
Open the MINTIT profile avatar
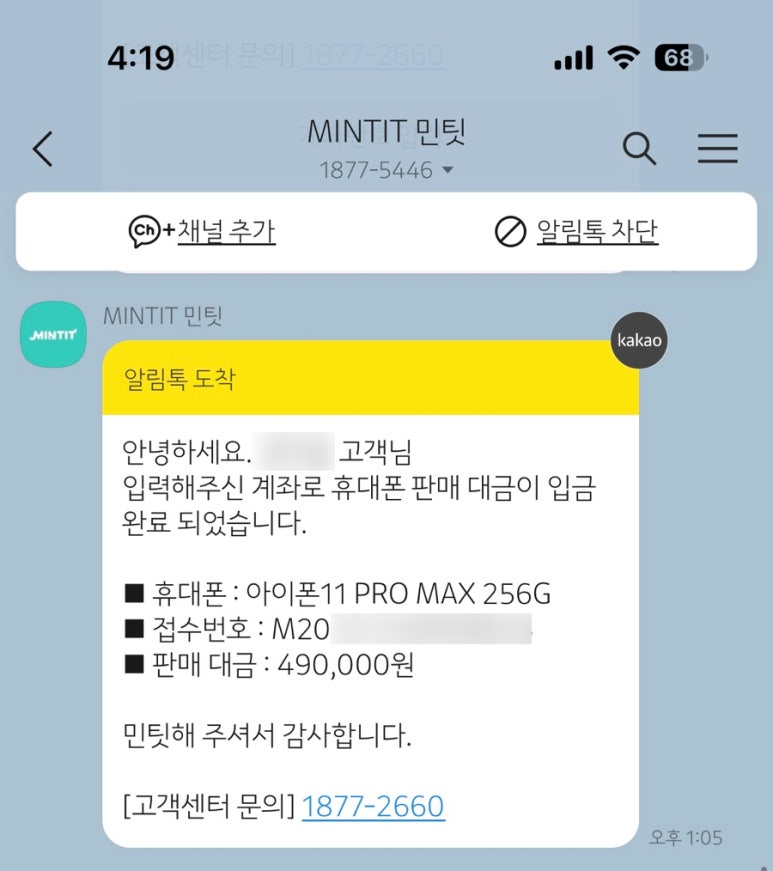53,334
